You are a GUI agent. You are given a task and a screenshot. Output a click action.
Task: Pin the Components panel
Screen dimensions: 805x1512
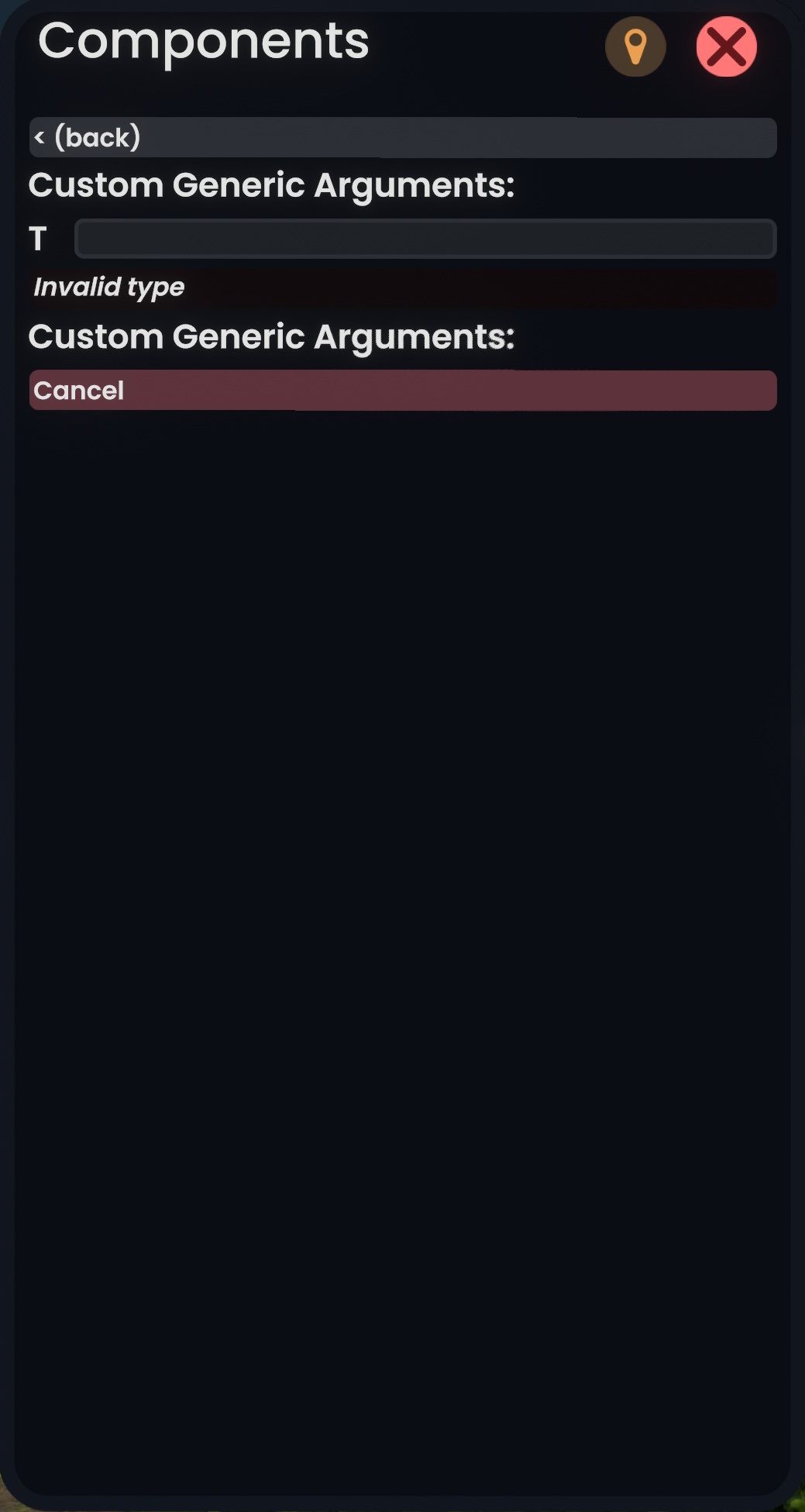tap(635, 47)
